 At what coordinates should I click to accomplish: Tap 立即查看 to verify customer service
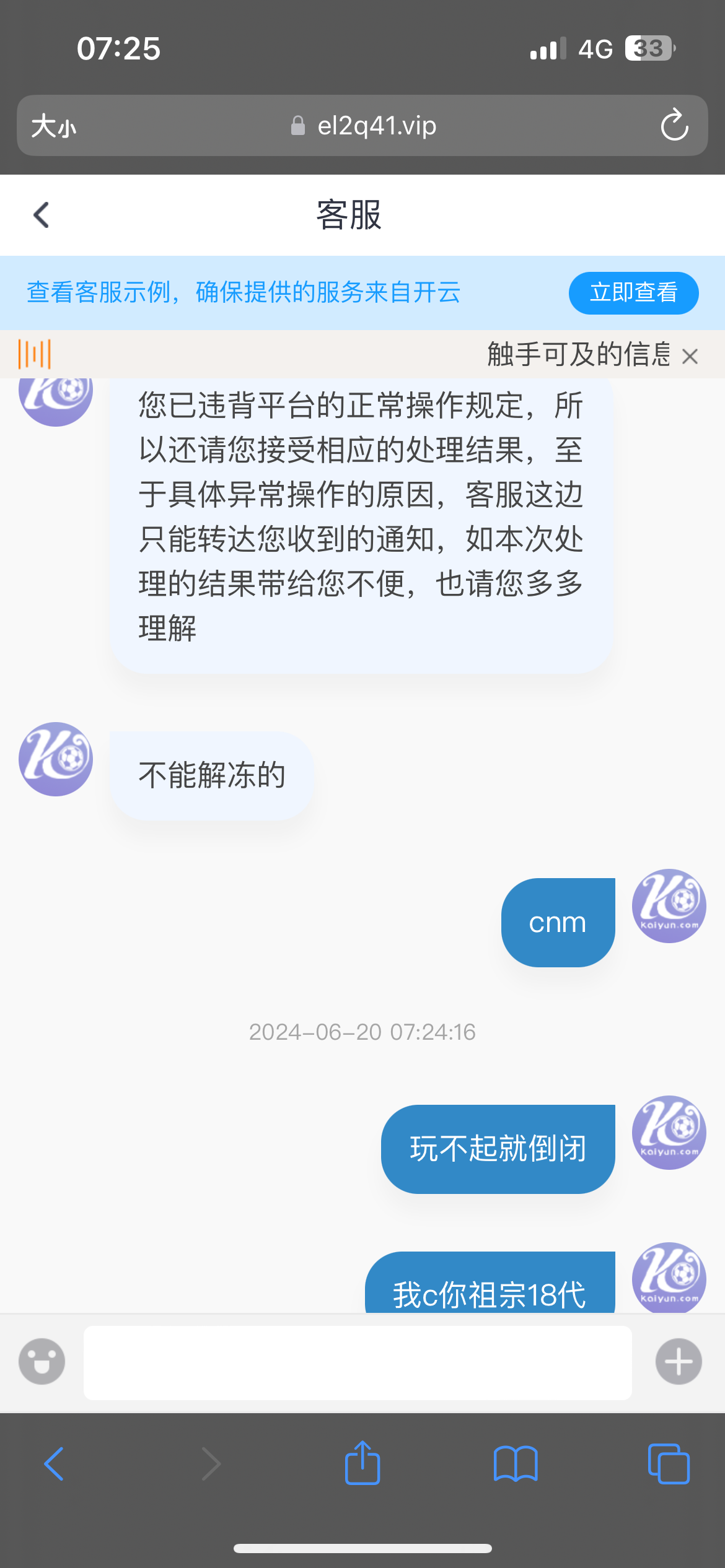633,294
